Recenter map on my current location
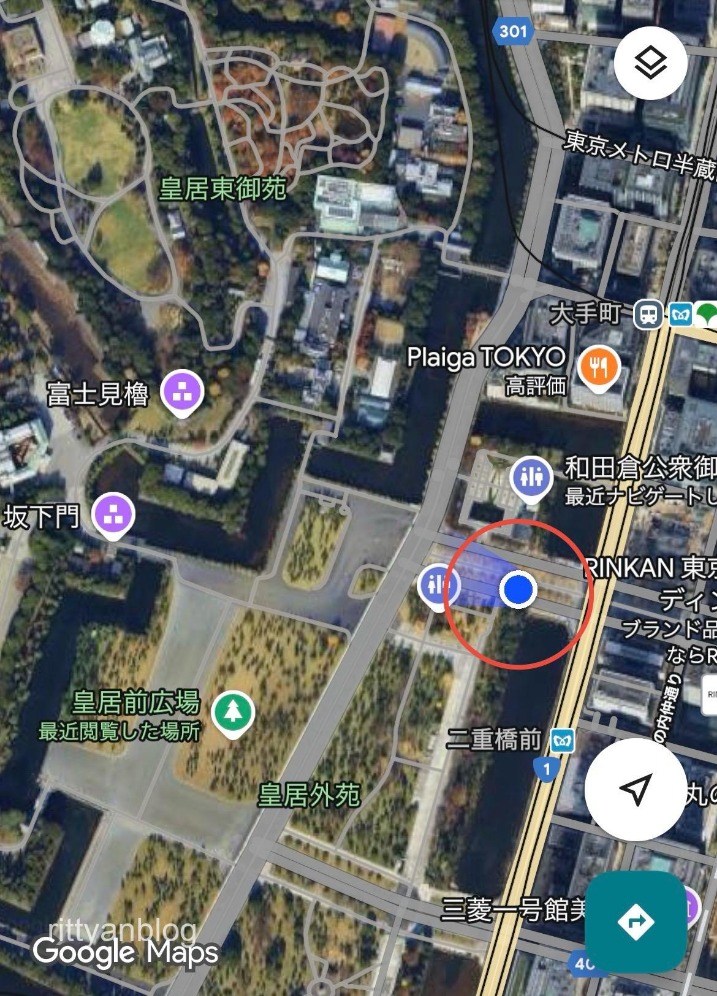The height and width of the screenshot is (996, 717). (x=634, y=790)
